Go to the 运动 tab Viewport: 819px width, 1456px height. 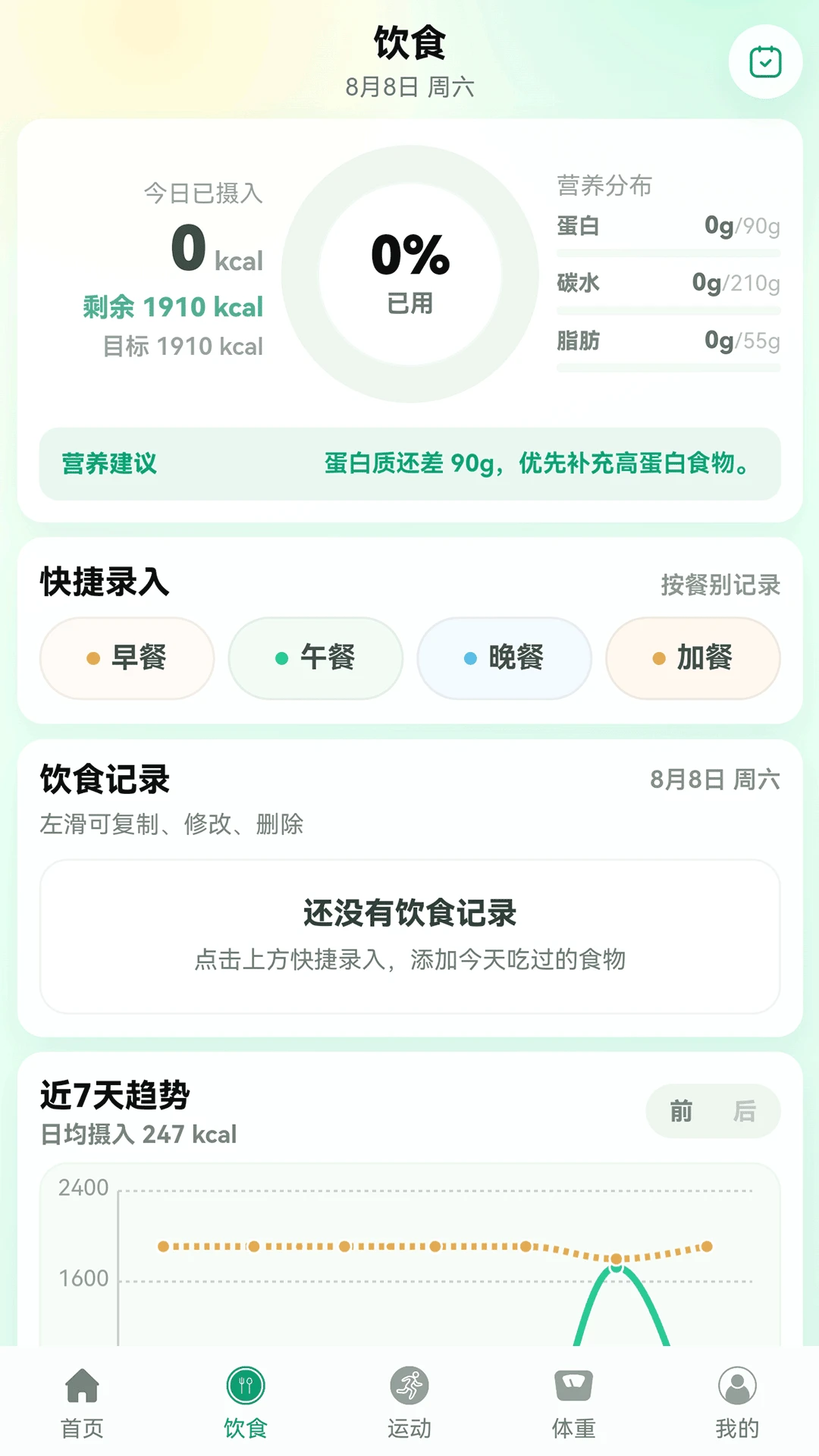[409, 1403]
